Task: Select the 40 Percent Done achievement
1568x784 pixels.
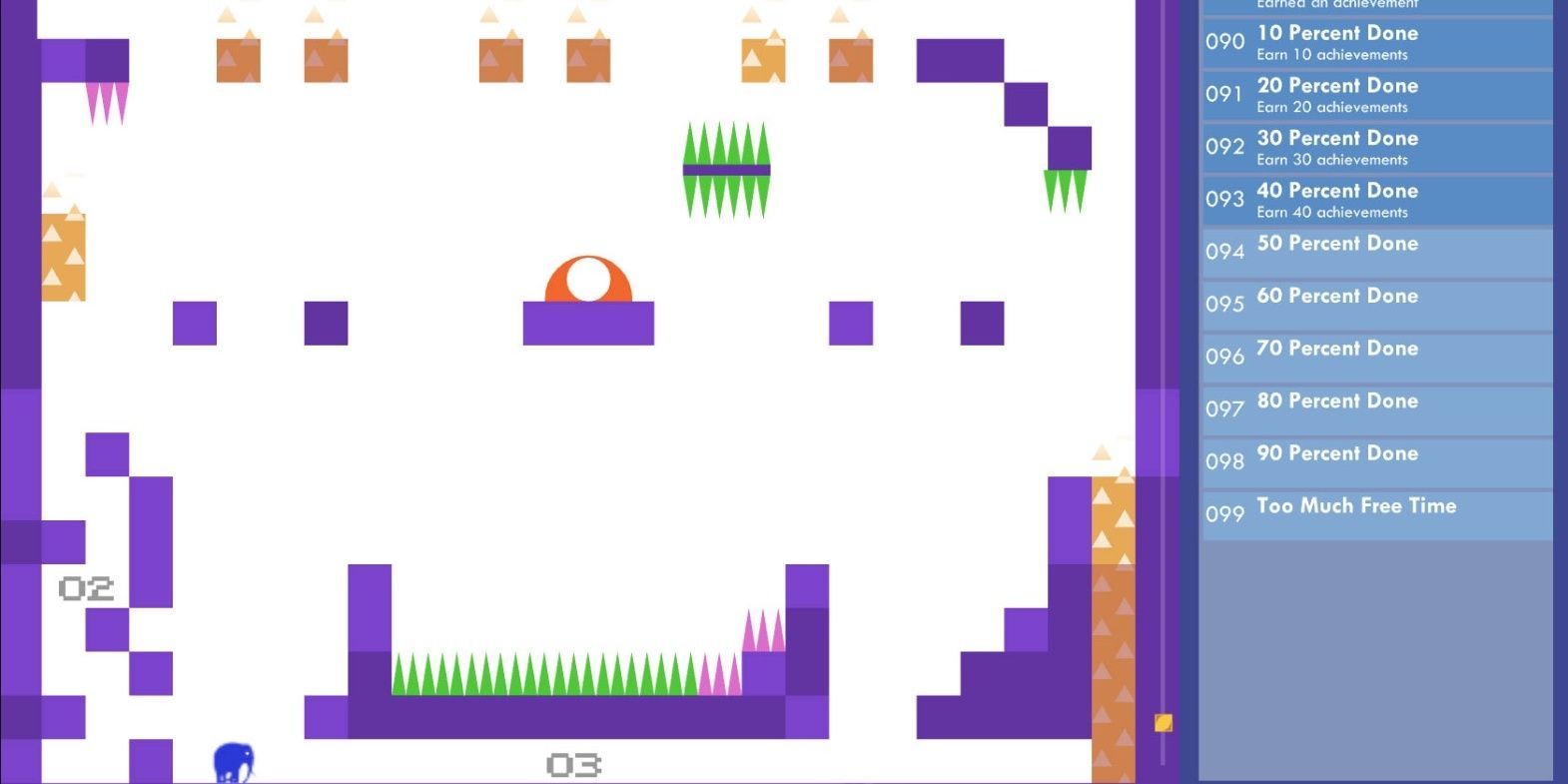Action: [1376, 200]
